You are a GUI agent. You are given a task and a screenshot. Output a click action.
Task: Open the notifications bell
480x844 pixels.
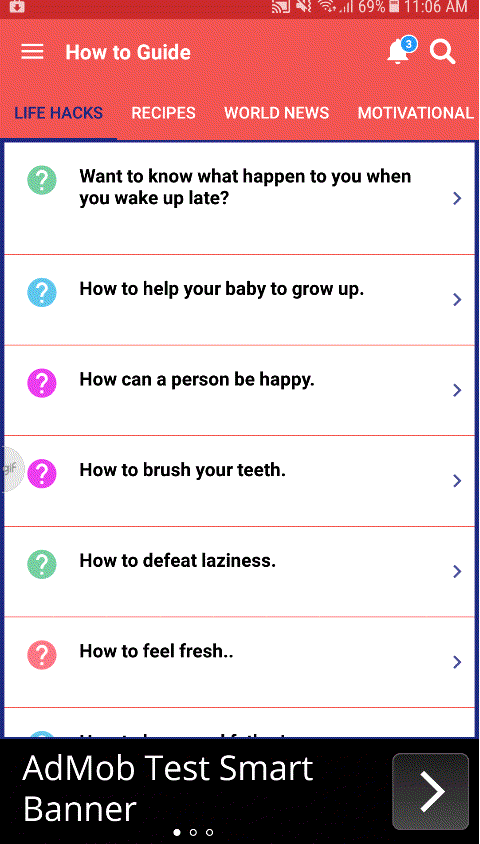[x=401, y=51]
